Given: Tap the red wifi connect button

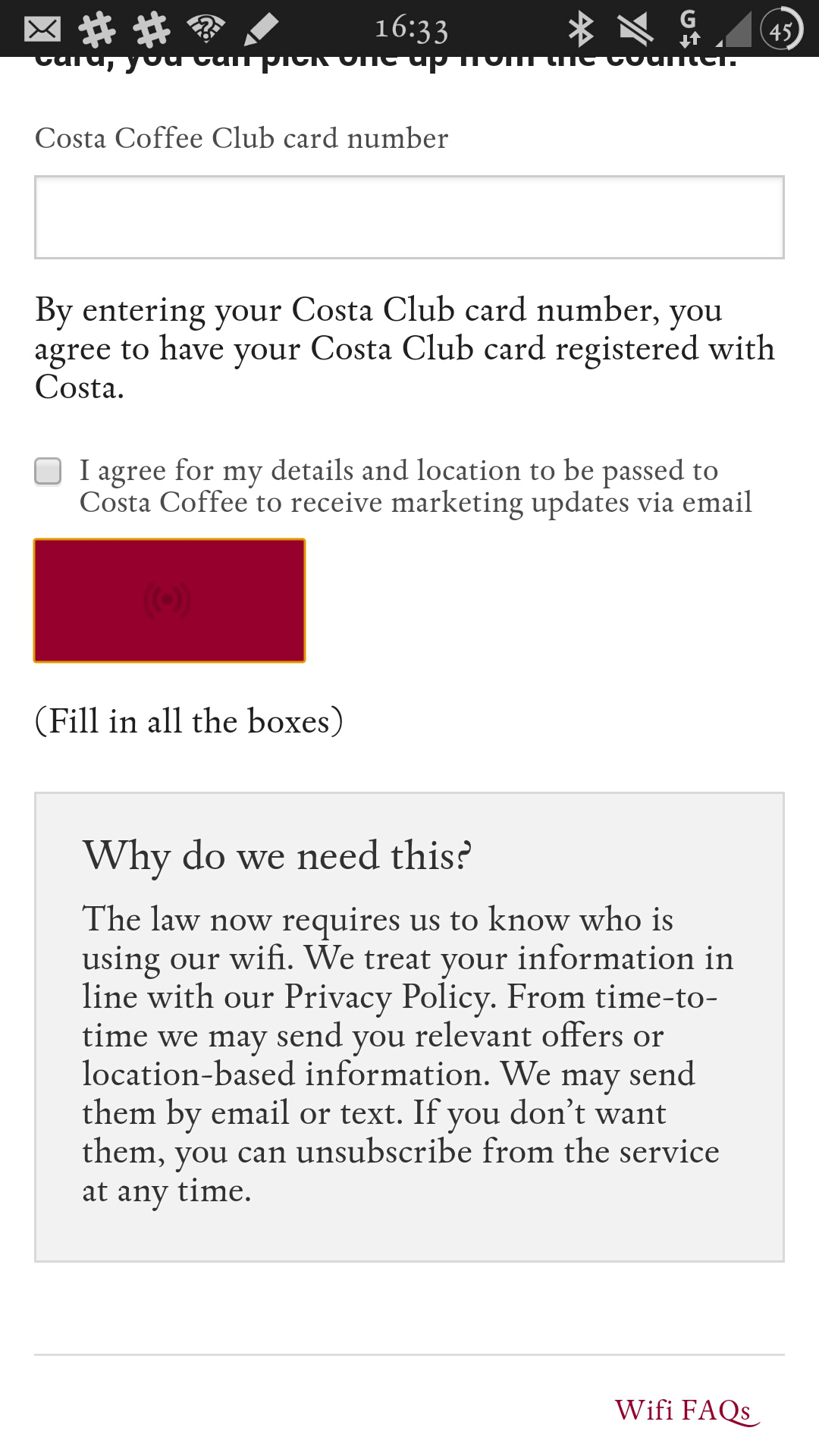Looking at the screenshot, I should (x=169, y=601).
